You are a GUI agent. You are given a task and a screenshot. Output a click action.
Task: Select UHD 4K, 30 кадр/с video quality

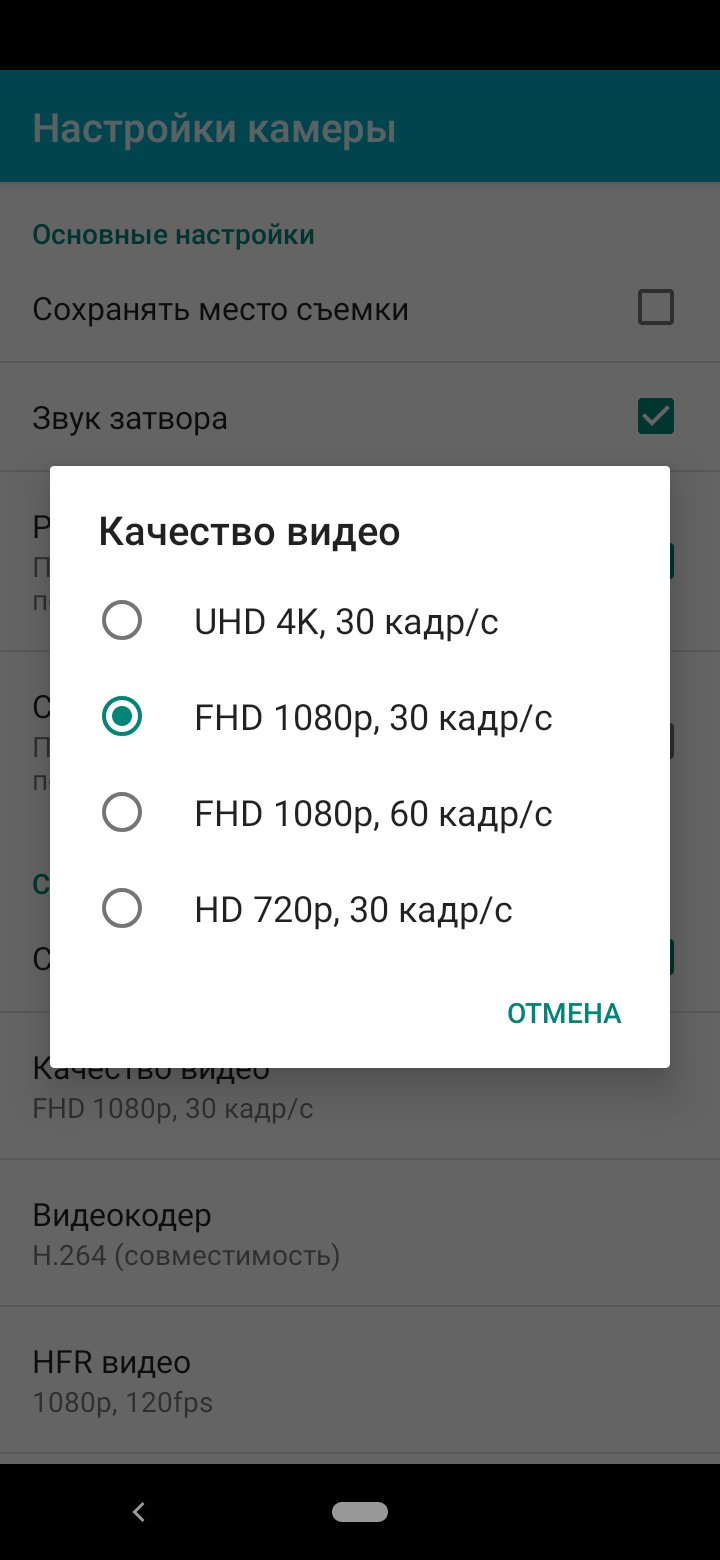pyautogui.click(x=360, y=622)
